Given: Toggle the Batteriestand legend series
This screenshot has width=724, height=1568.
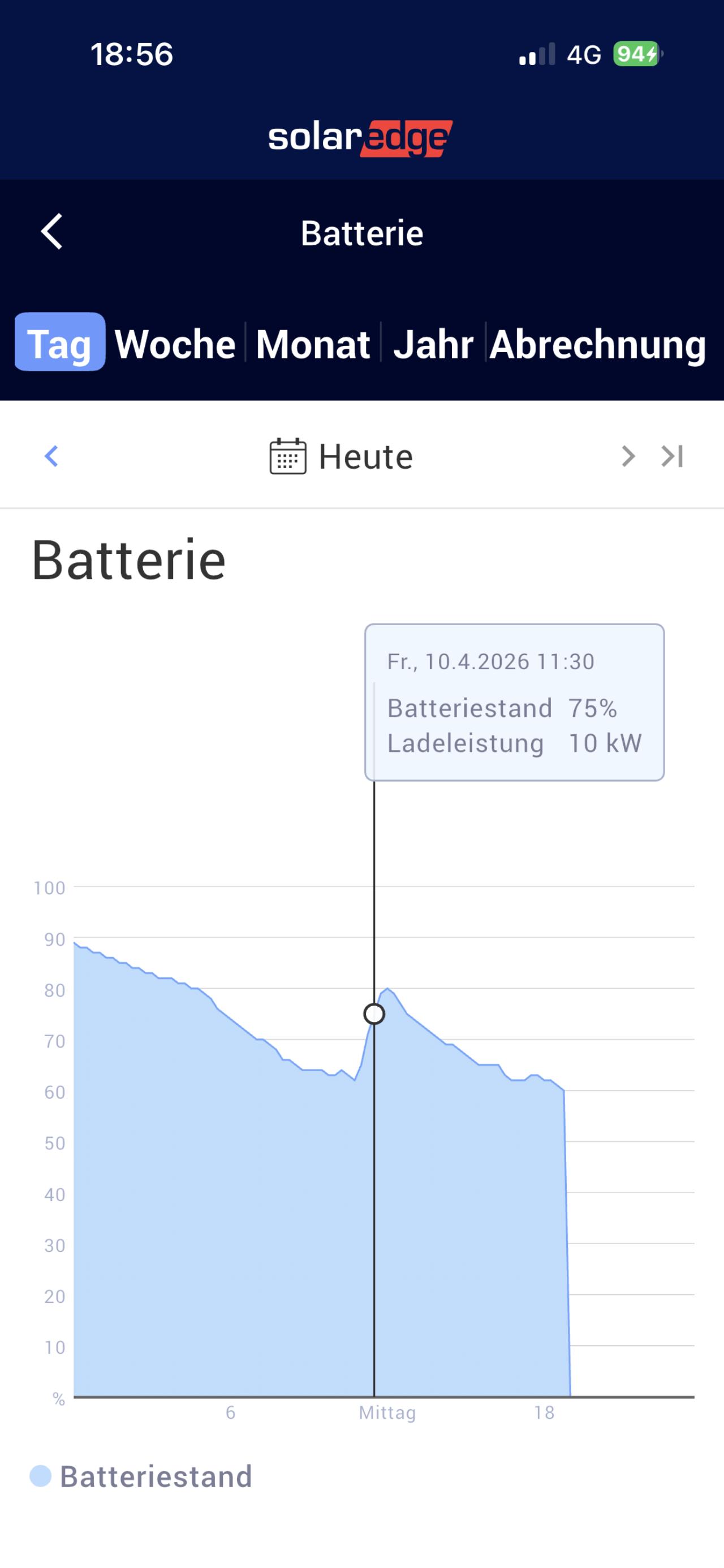Looking at the screenshot, I should tap(141, 1476).
